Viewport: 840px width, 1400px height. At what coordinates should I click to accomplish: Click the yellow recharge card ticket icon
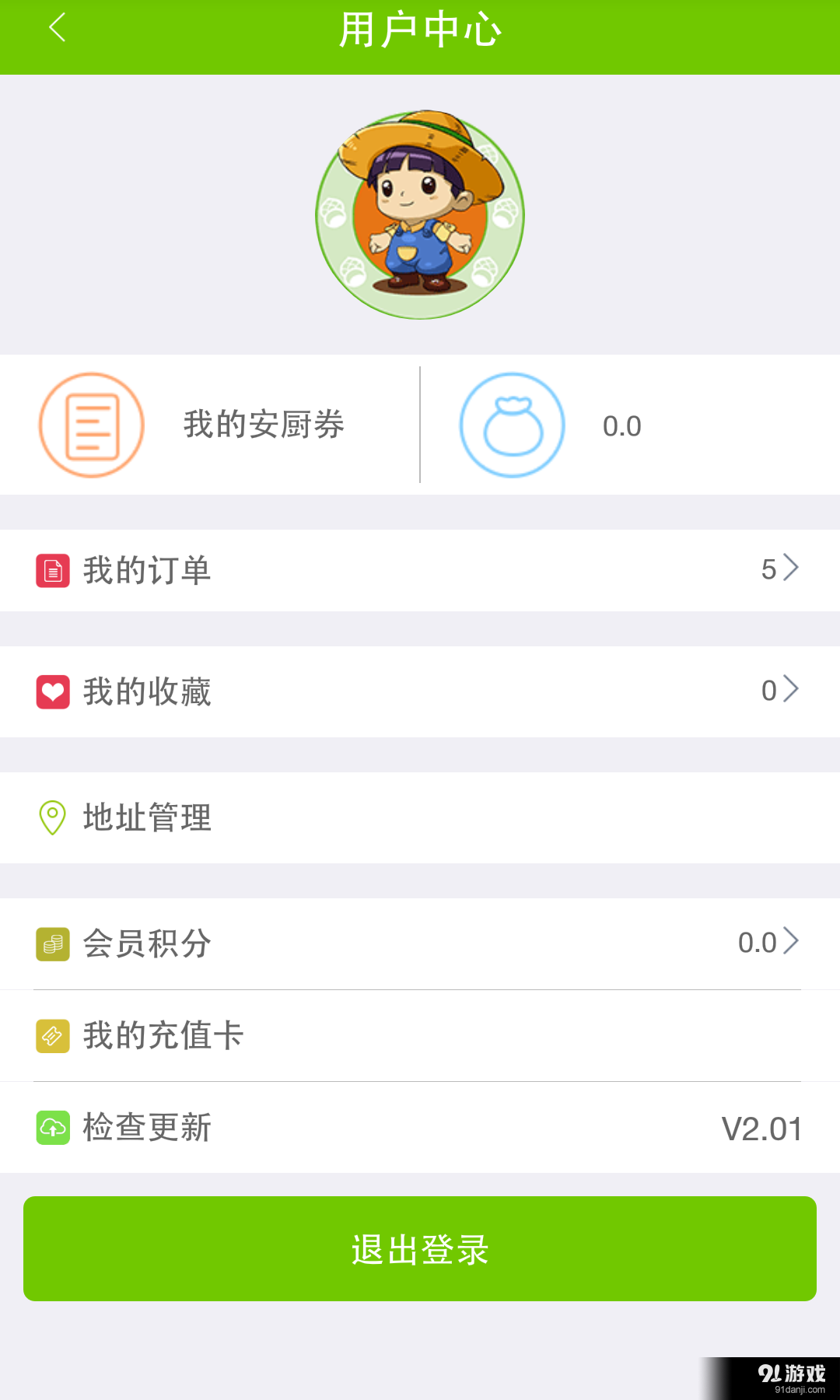pos(51,1035)
